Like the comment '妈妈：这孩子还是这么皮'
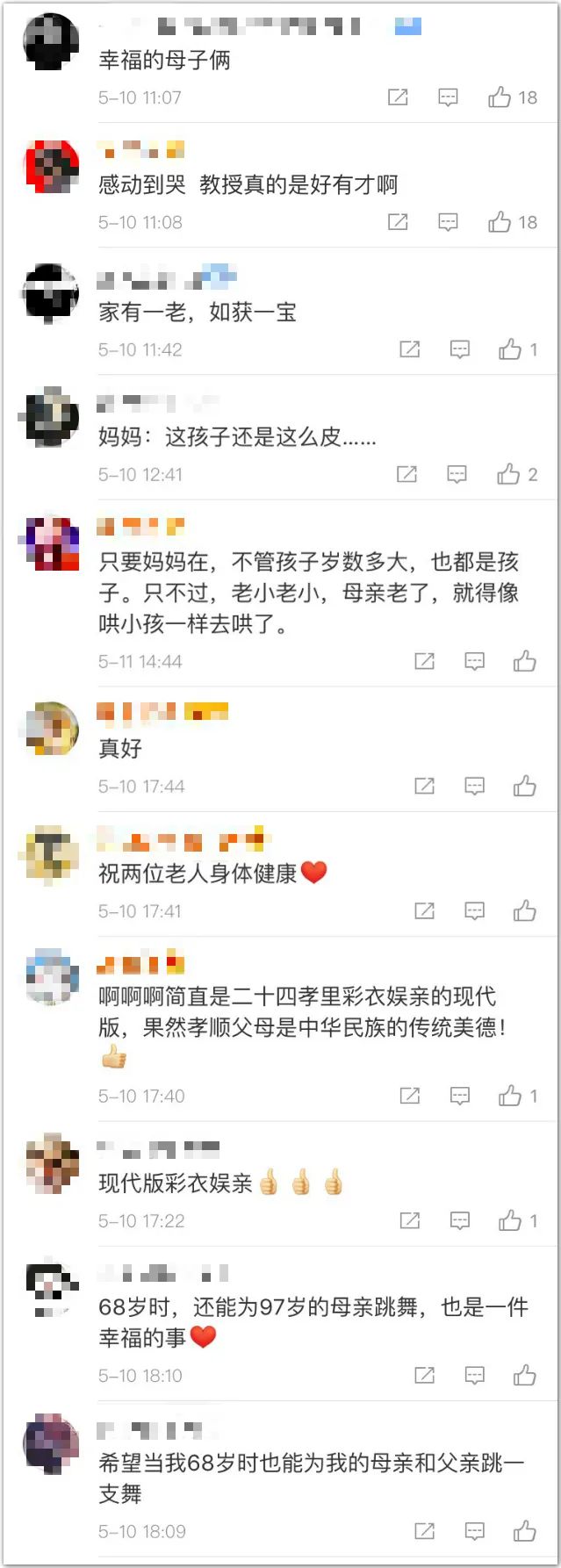561x1568 pixels. [509, 475]
